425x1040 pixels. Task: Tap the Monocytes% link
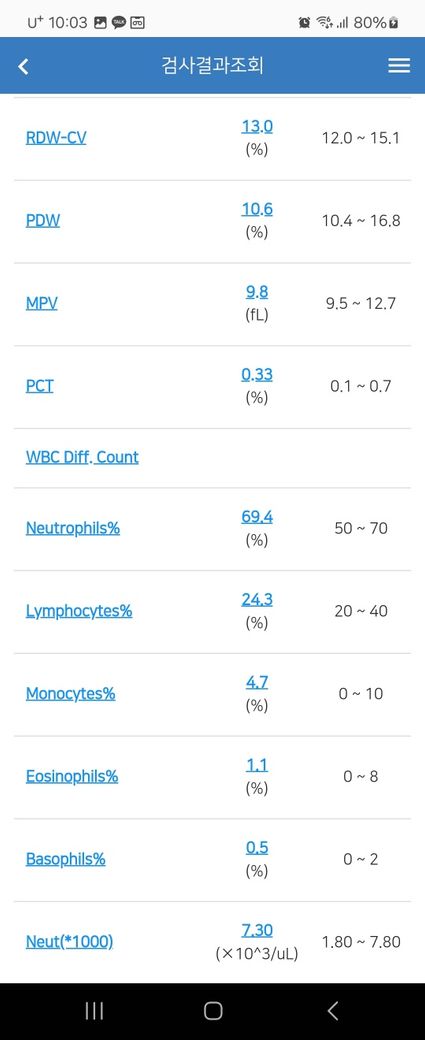point(70,694)
